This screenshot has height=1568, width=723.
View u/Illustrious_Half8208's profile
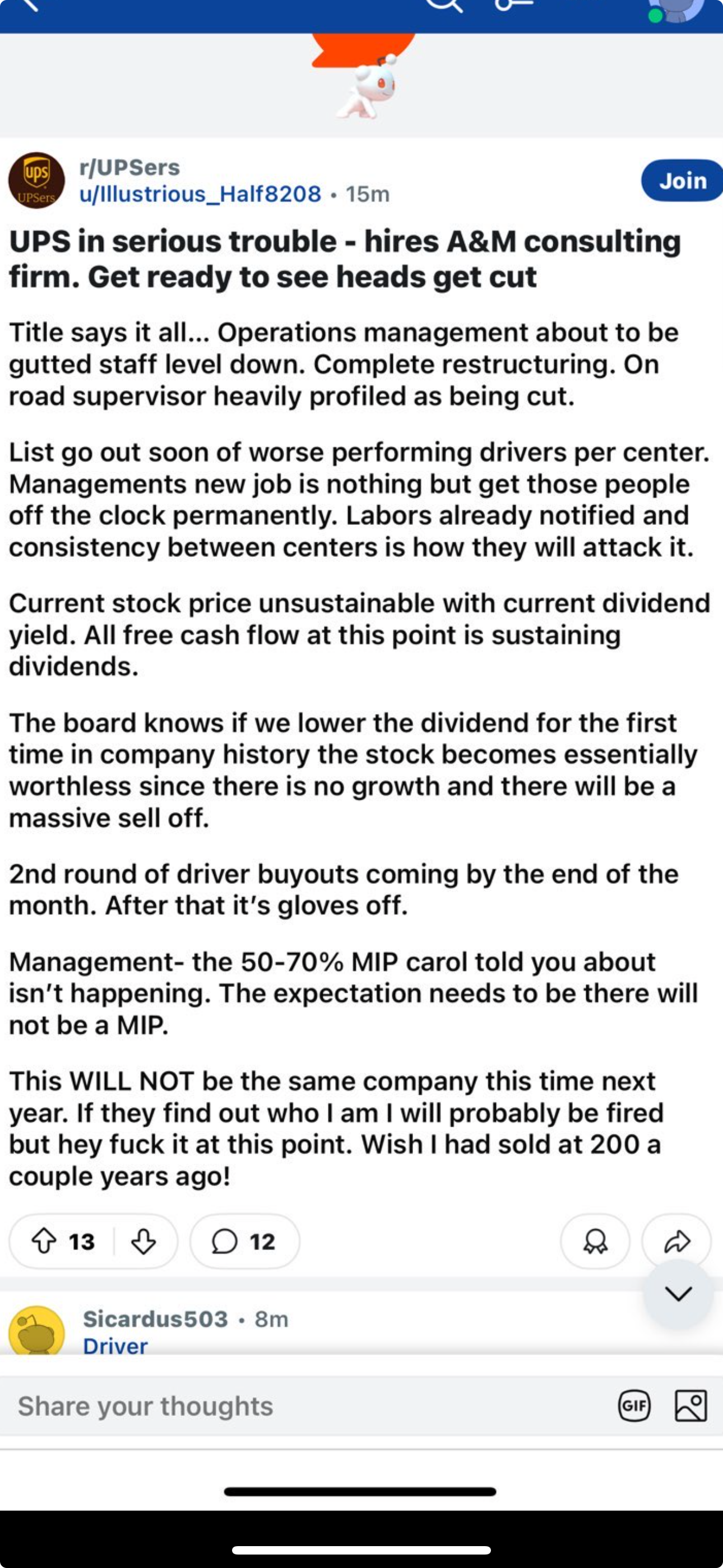coord(200,194)
